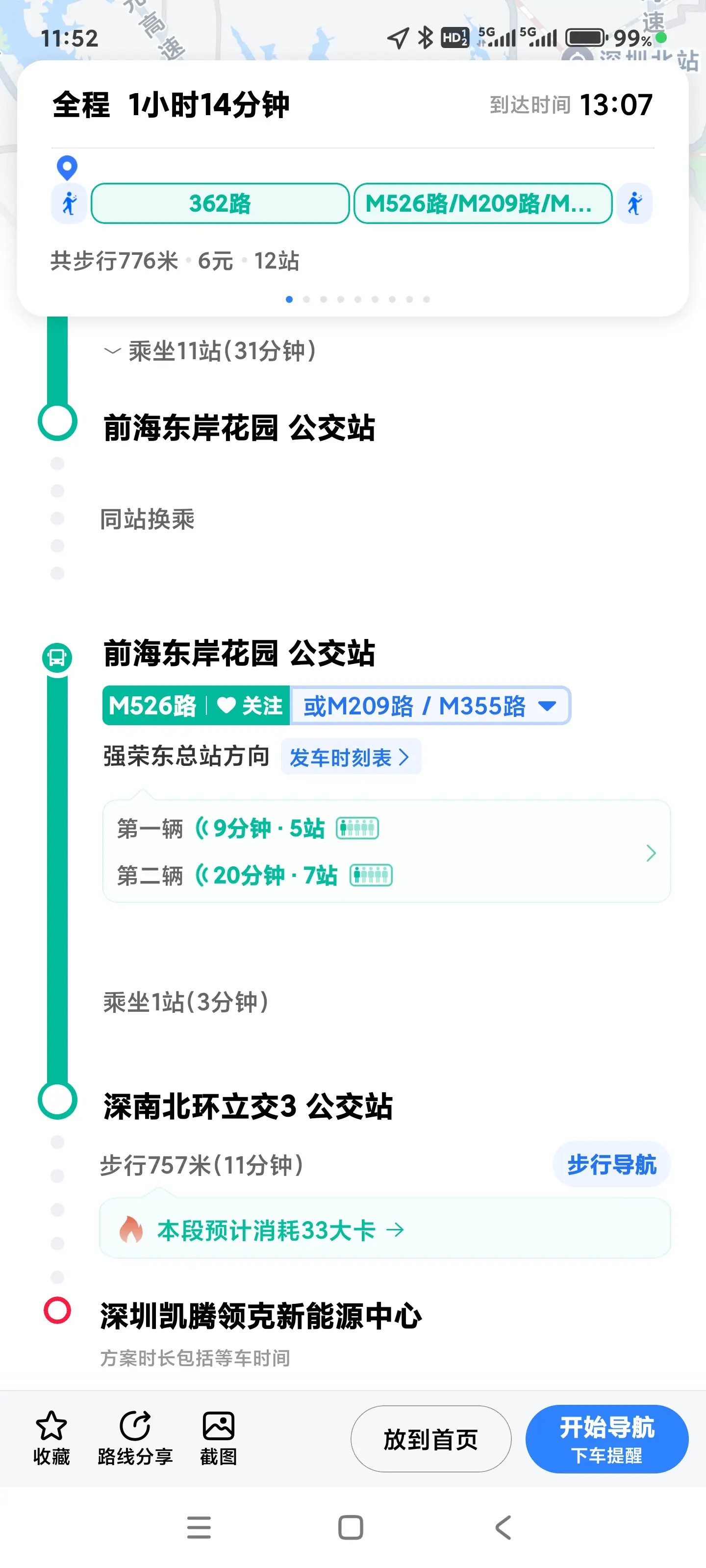The height and width of the screenshot is (1568, 706).
Task: View the 发车时刻表 departure timetable
Action: pos(350,758)
